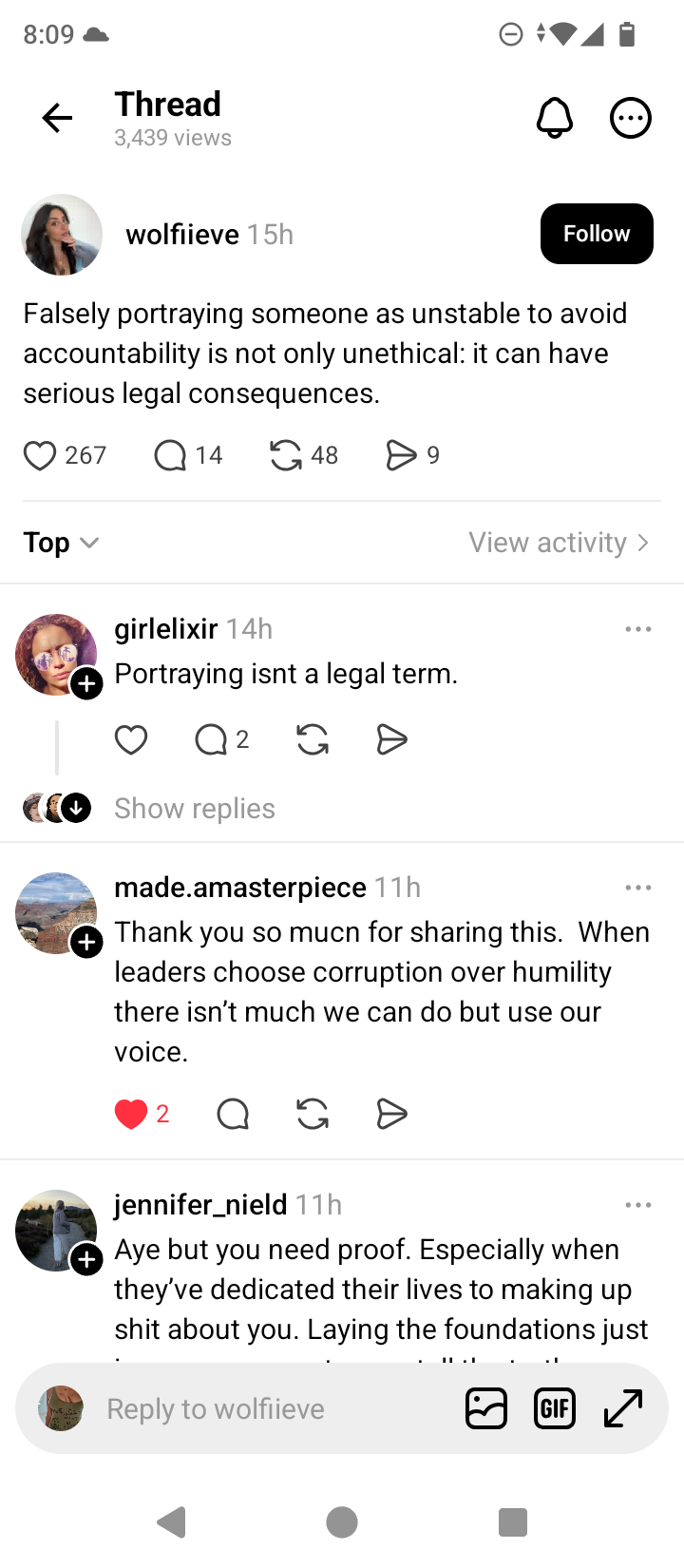The height and width of the screenshot is (1568, 684).
Task: Show replies under girlelixir's comment
Action: click(x=195, y=809)
